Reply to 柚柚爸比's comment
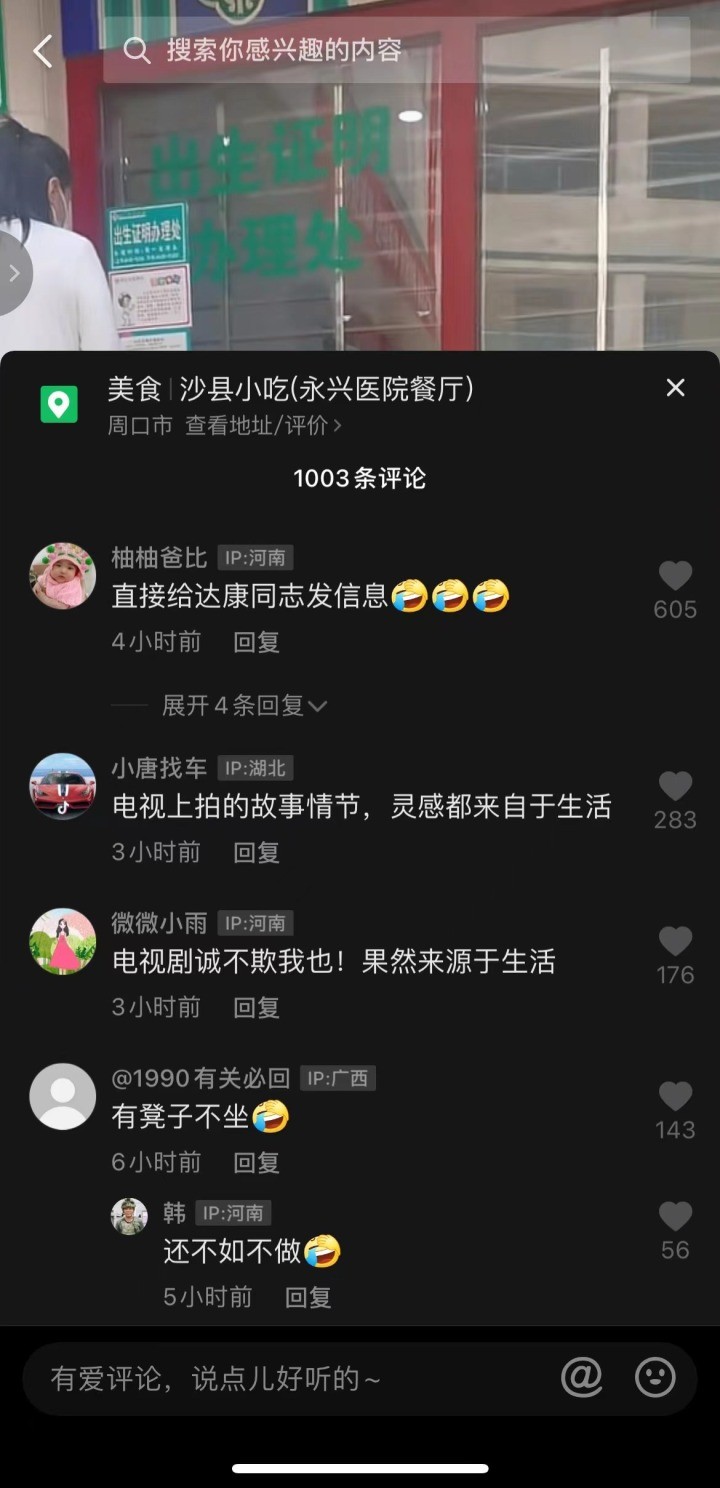 (256, 642)
